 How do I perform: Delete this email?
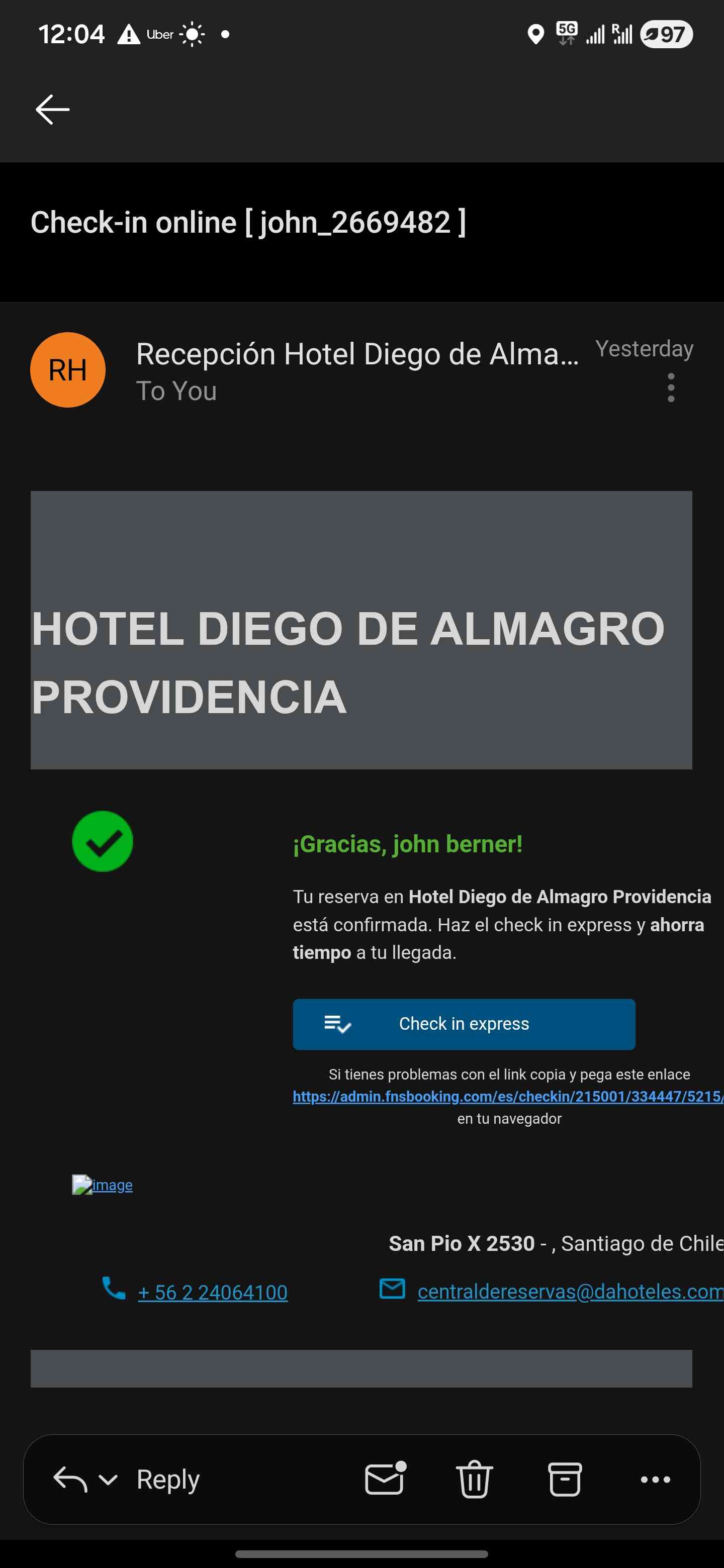[x=474, y=1479]
